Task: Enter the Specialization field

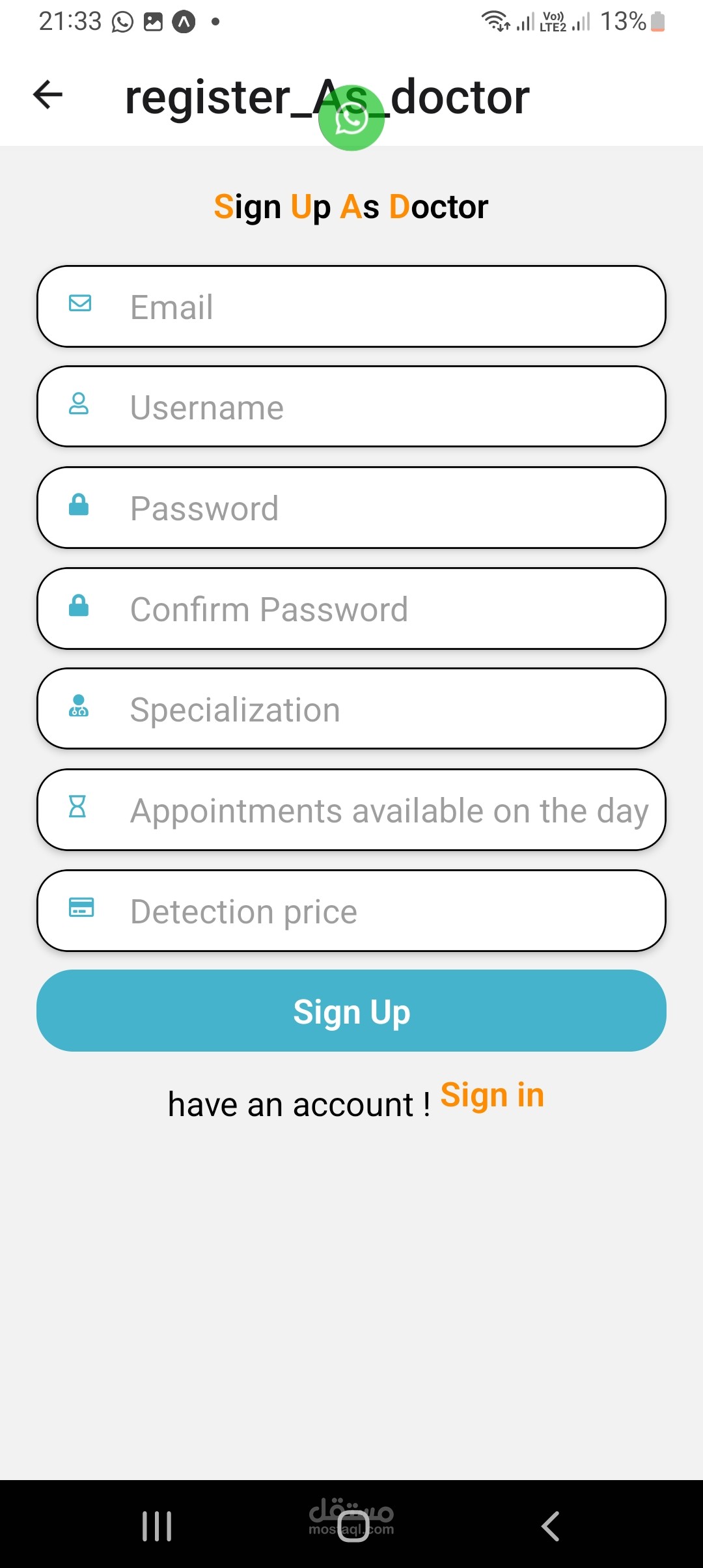Action: click(x=351, y=709)
